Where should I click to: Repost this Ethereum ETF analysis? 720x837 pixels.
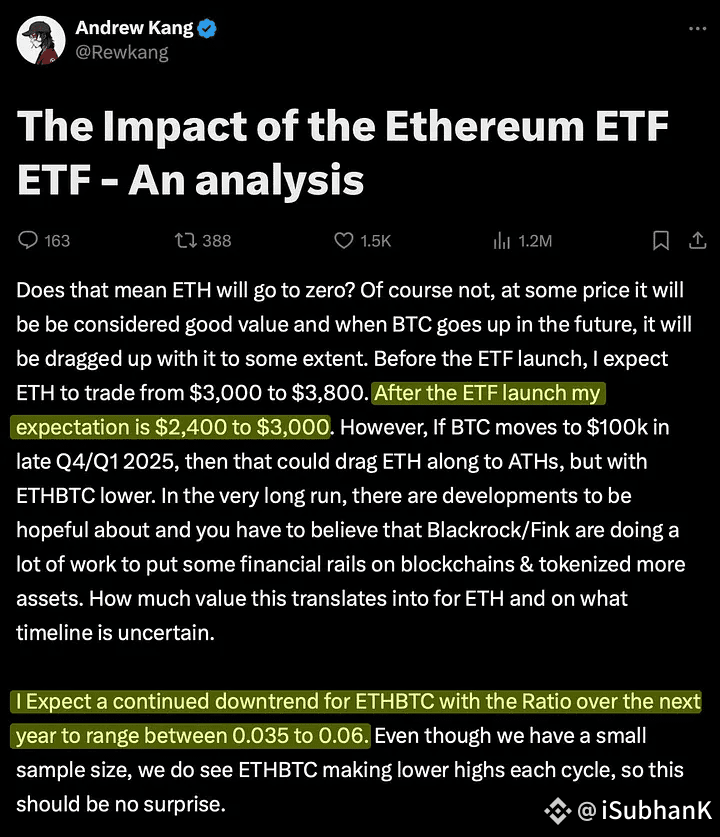[186, 240]
